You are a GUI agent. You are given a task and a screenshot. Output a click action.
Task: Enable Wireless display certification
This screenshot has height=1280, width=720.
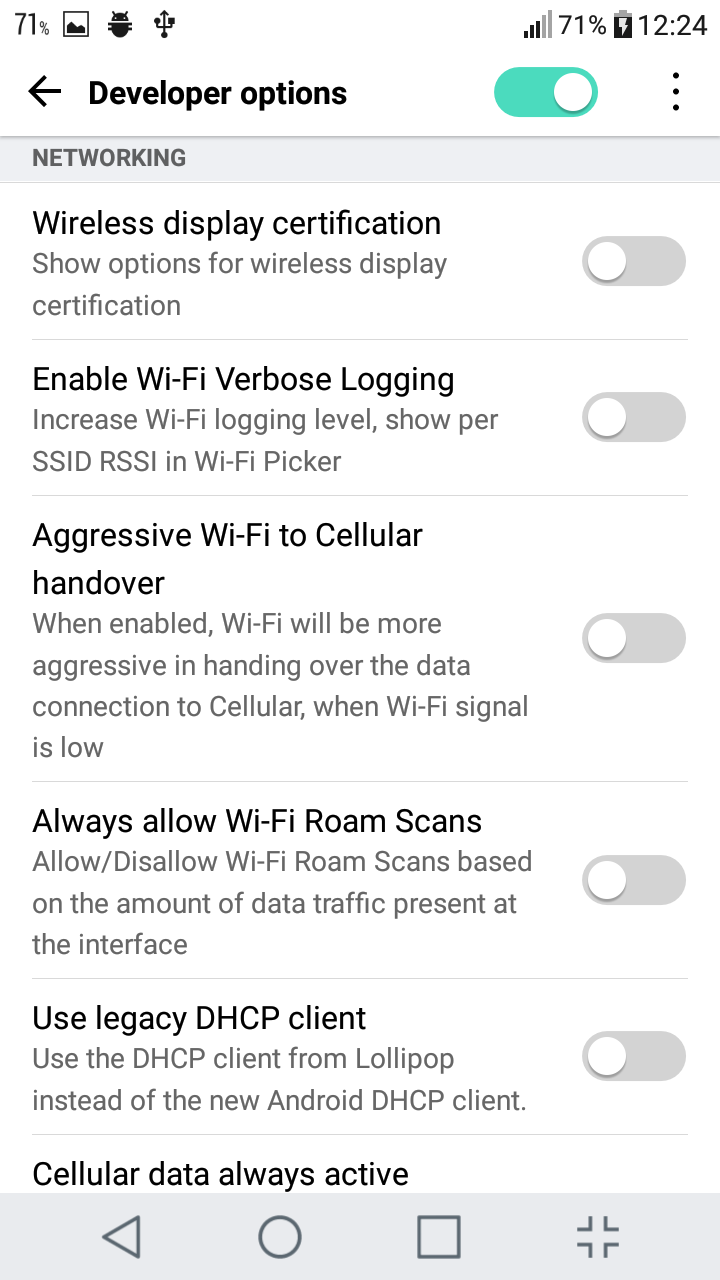(634, 262)
